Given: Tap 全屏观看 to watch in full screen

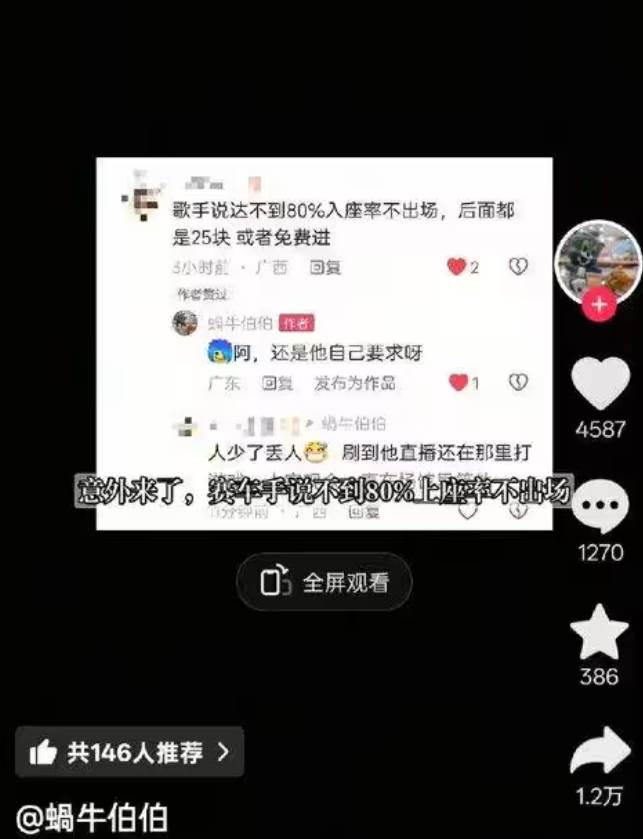Looking at the screenshot, I should (x=324, y=582).
